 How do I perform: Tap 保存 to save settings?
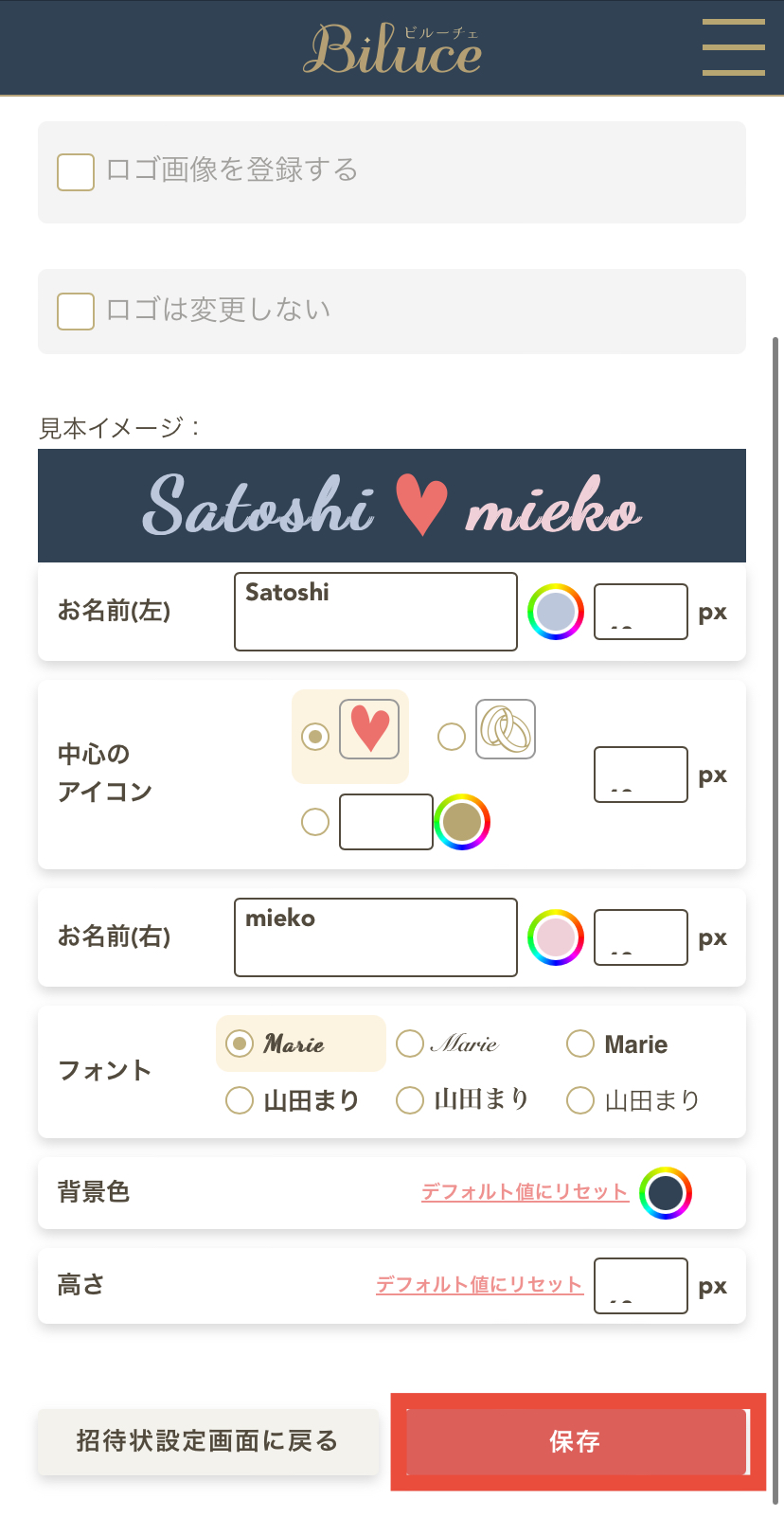[x=575, y=1441]
